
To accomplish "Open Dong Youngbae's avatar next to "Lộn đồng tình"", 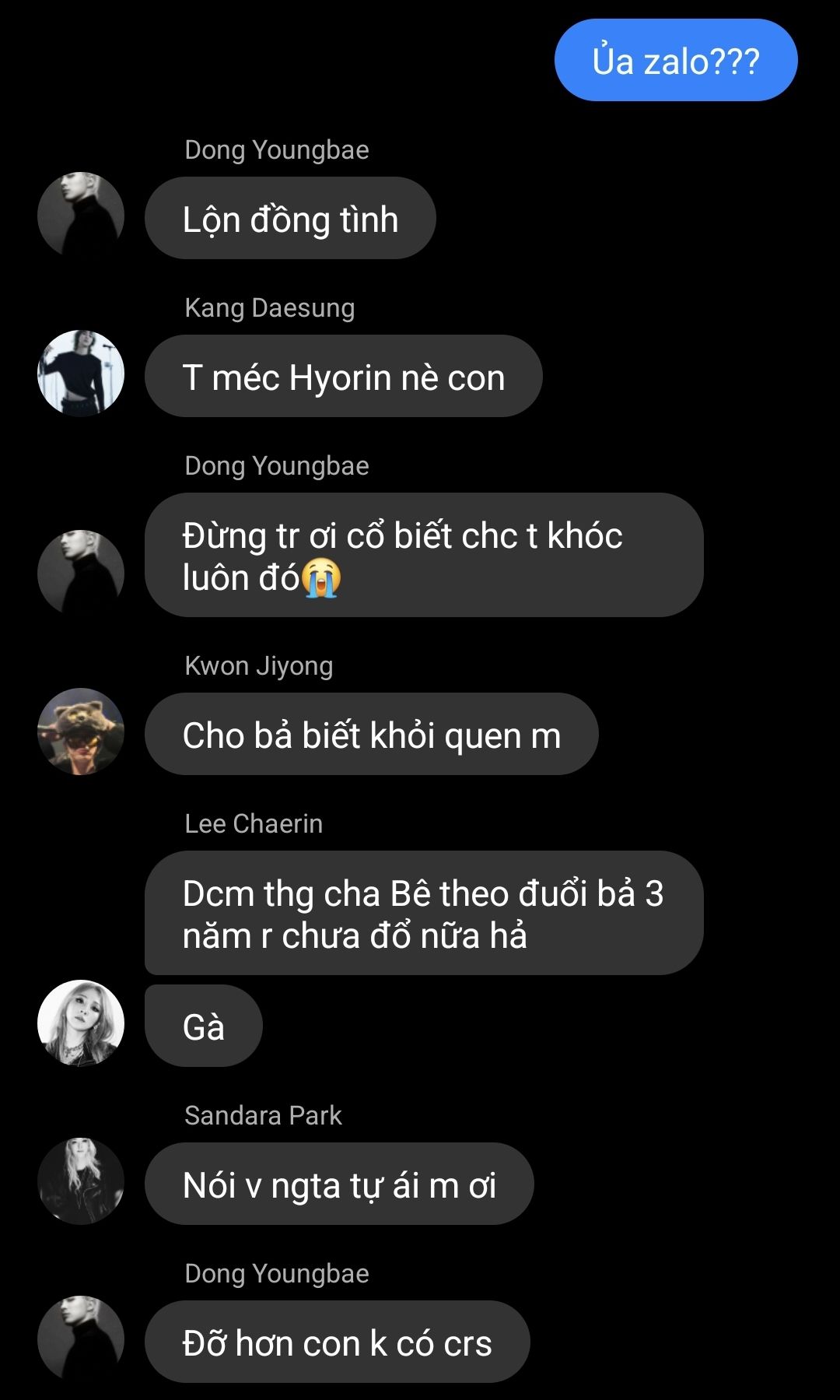I will (81, 215).
